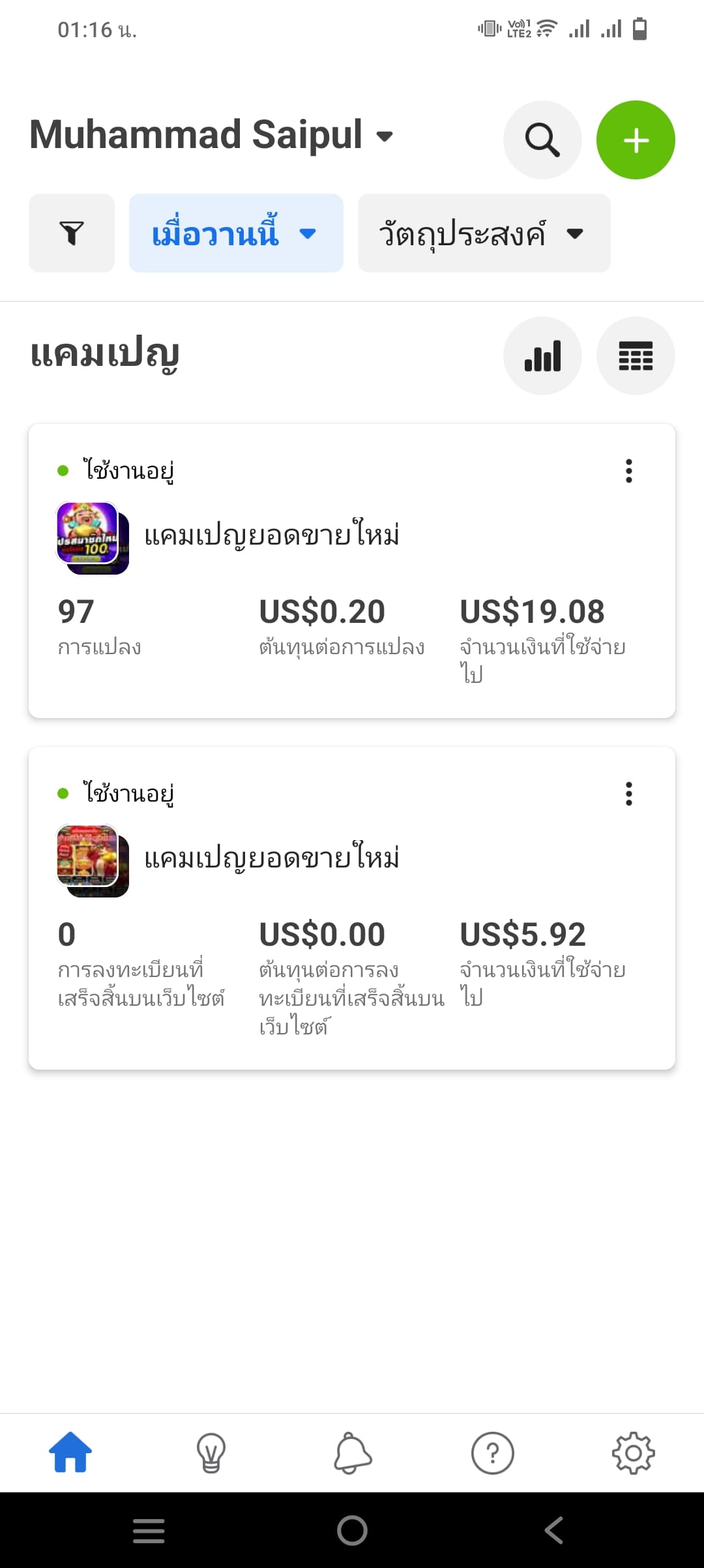Viewport: 704px width, 1568px height.
Task: Switch to chart view of campaigns
Action: tap(542, 355)
